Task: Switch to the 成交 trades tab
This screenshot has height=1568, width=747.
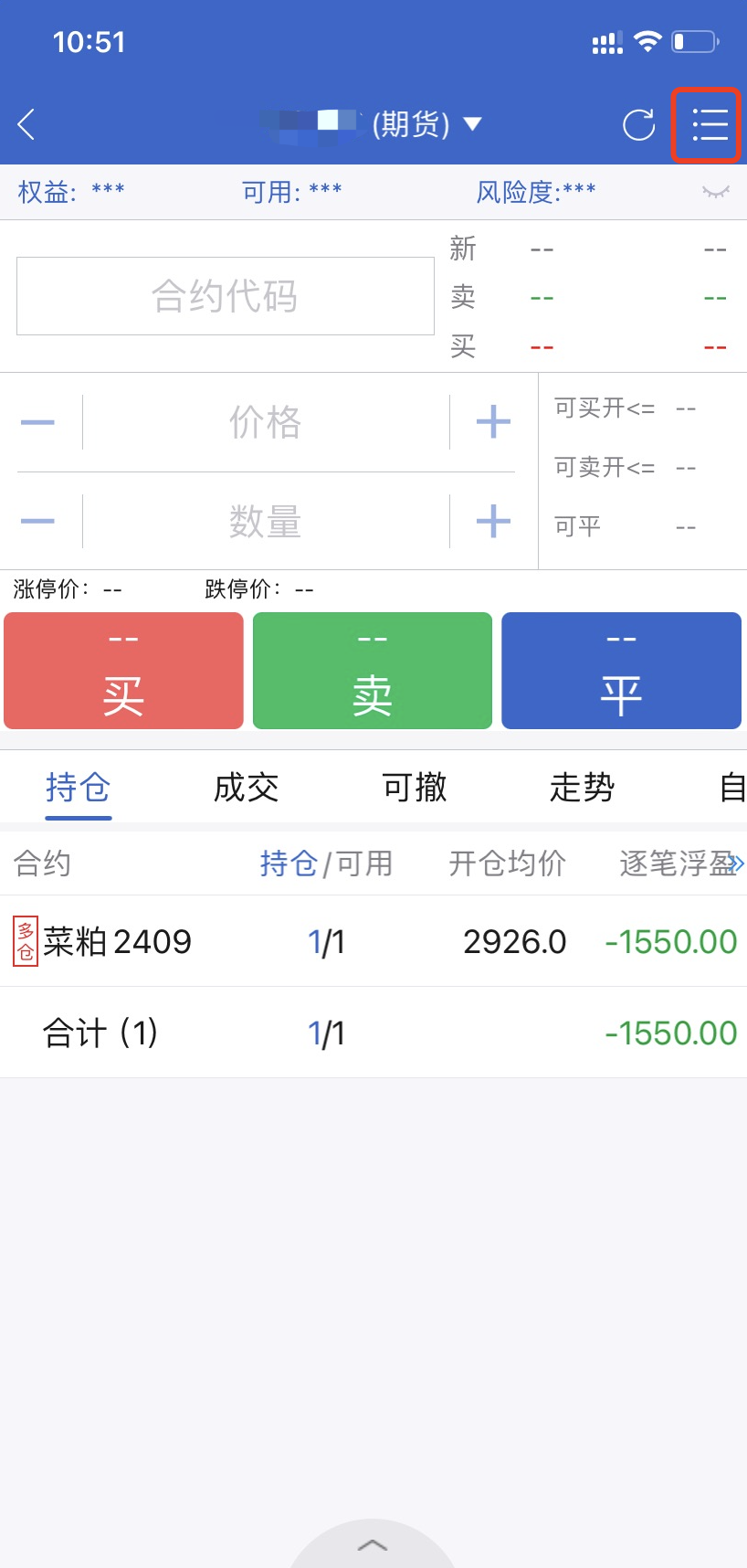Action: [246, 787]
